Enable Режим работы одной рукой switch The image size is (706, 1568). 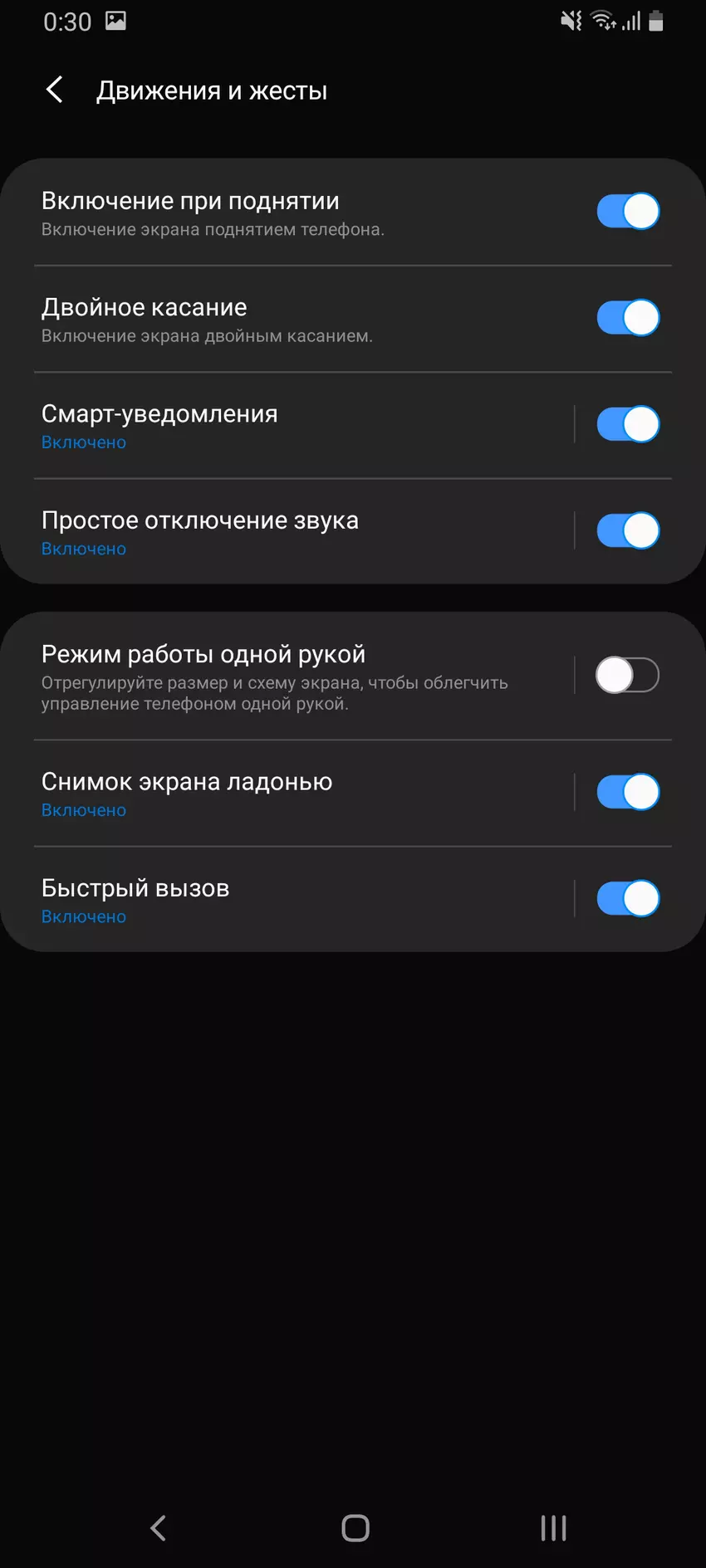pos(627,675)
